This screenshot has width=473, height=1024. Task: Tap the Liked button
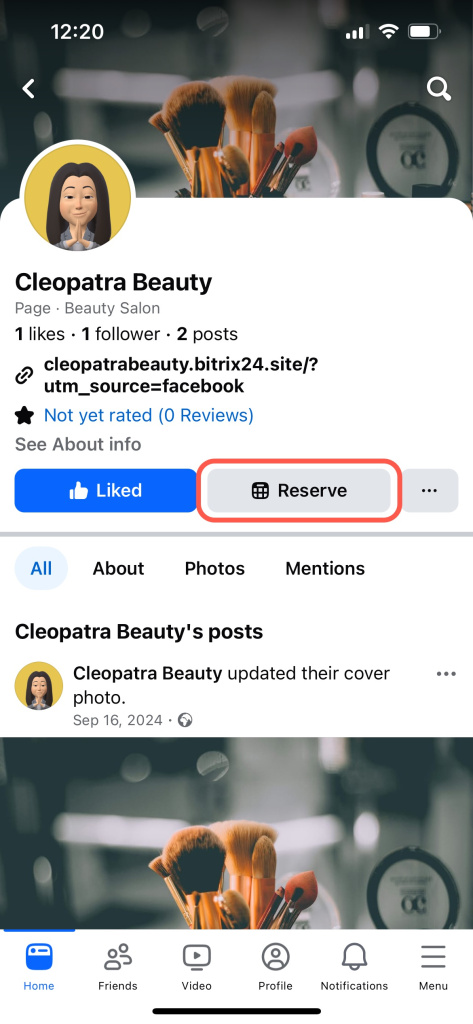pos(105,490)
